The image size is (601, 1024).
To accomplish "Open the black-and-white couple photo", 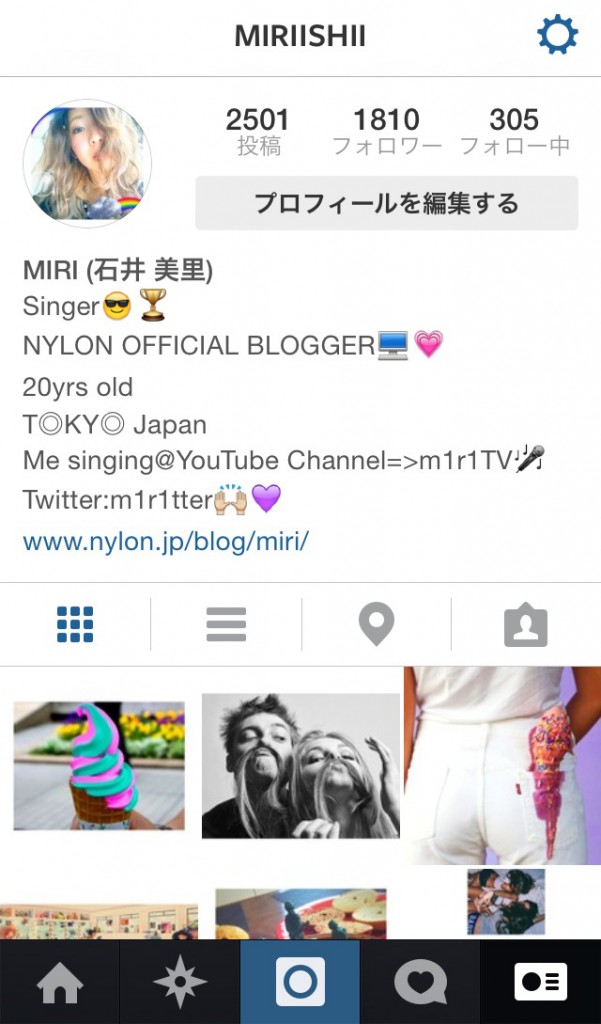I will click(x=300, y=765).
